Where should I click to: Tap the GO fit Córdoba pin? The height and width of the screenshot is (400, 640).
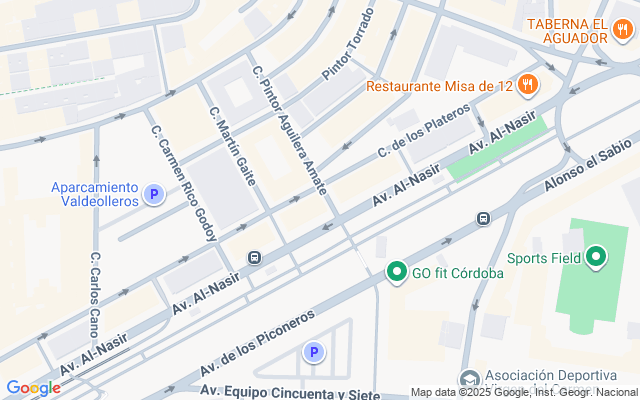(397, 272)
